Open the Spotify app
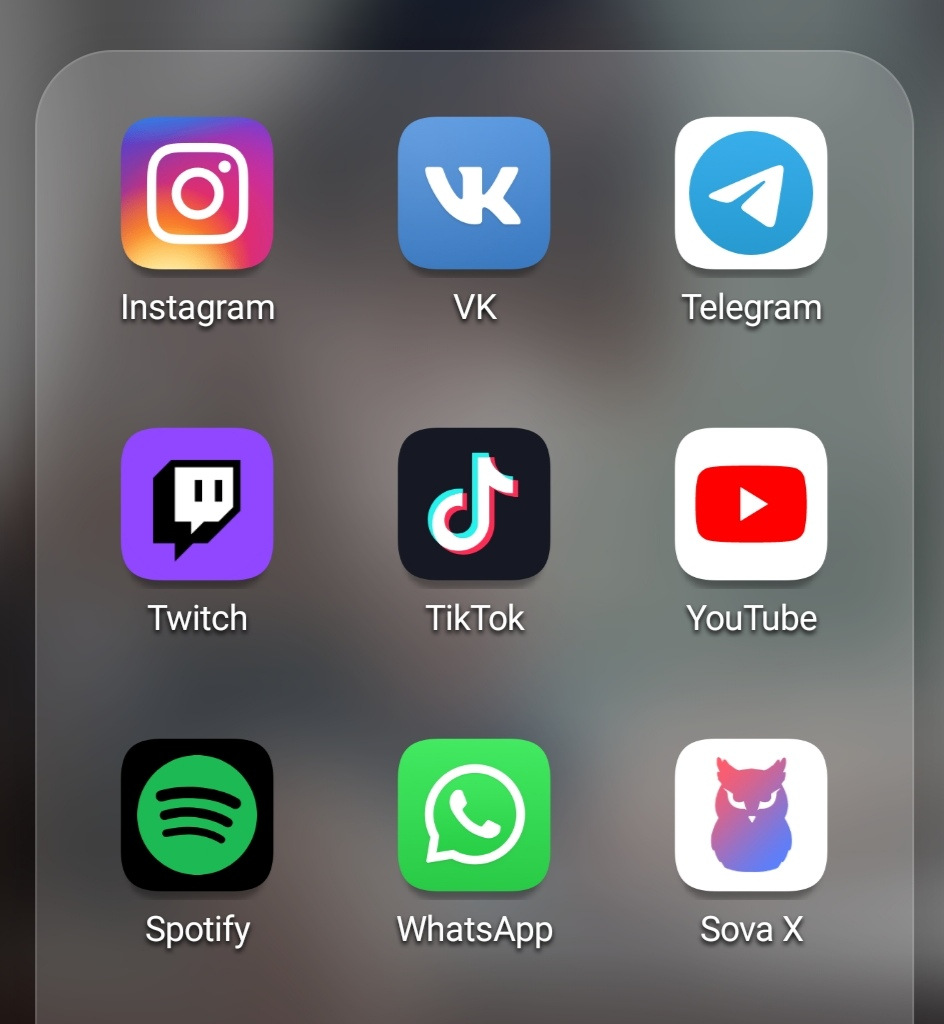 tap(197, 815)
